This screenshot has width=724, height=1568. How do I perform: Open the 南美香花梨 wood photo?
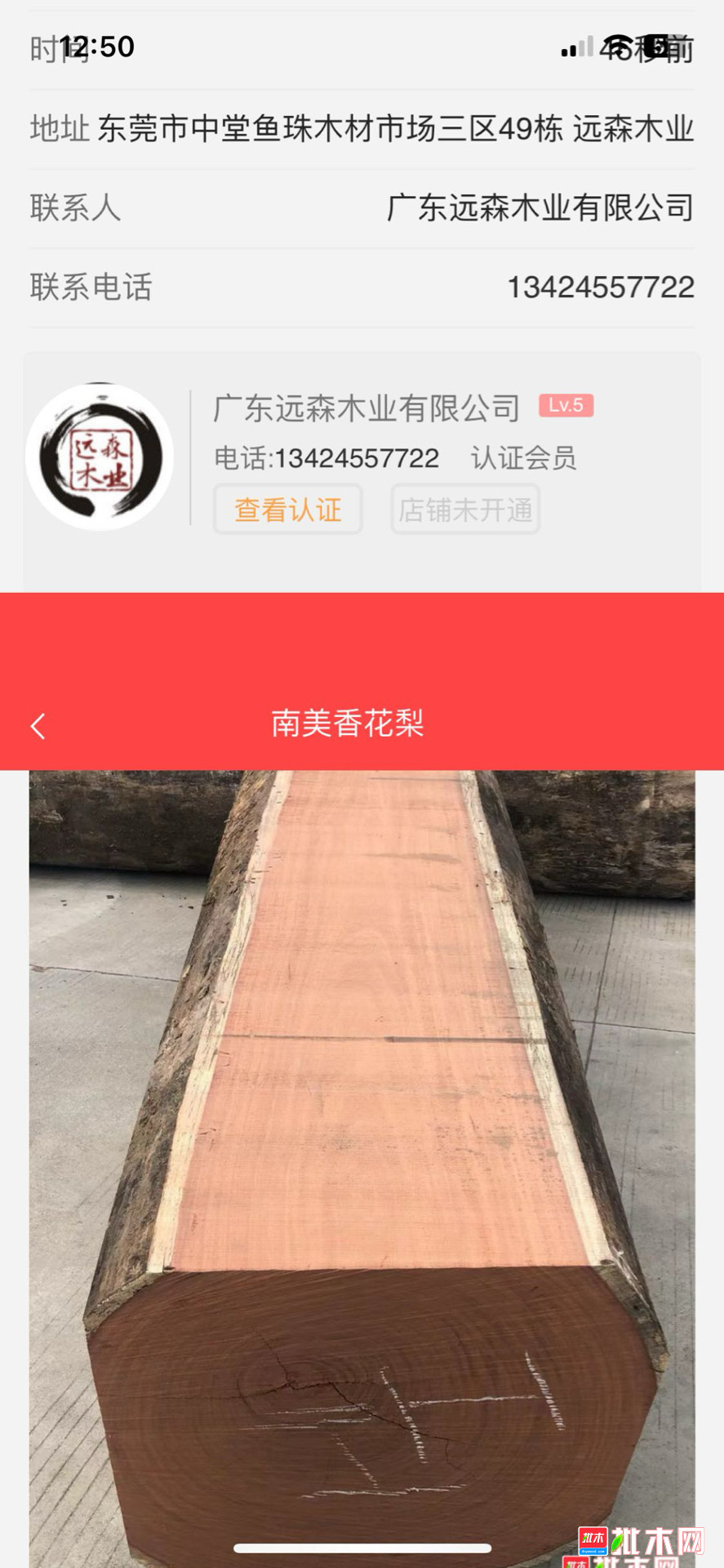pyautogui.click(x=362, y=1160)
